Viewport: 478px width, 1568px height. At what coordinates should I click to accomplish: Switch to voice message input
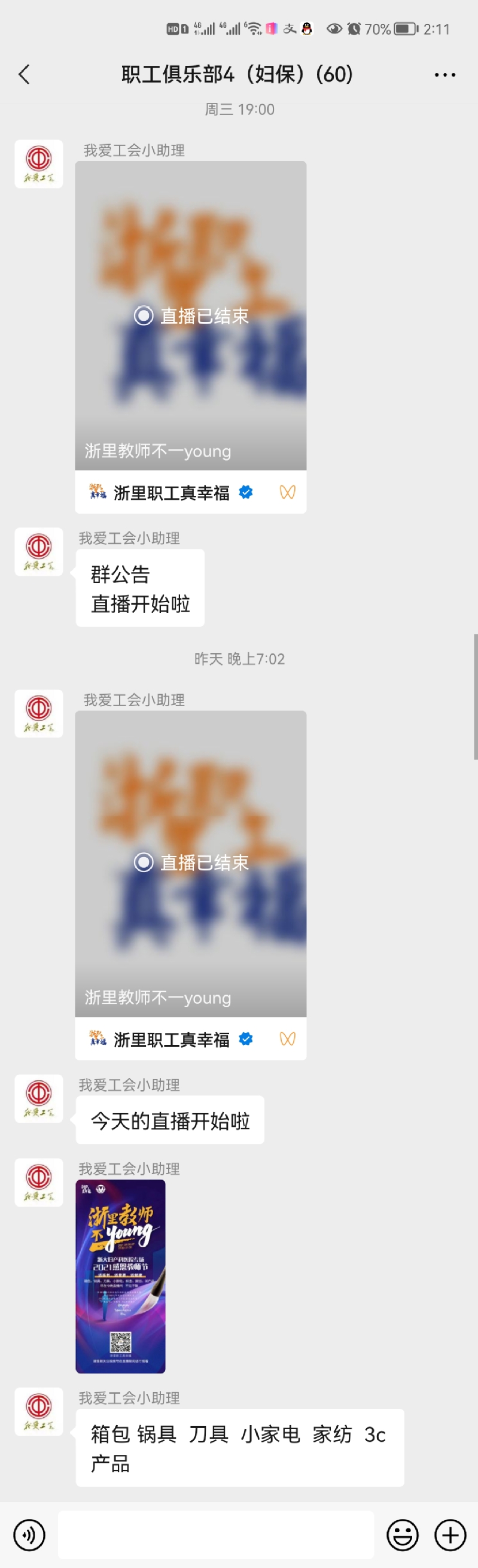[29, 1535]
